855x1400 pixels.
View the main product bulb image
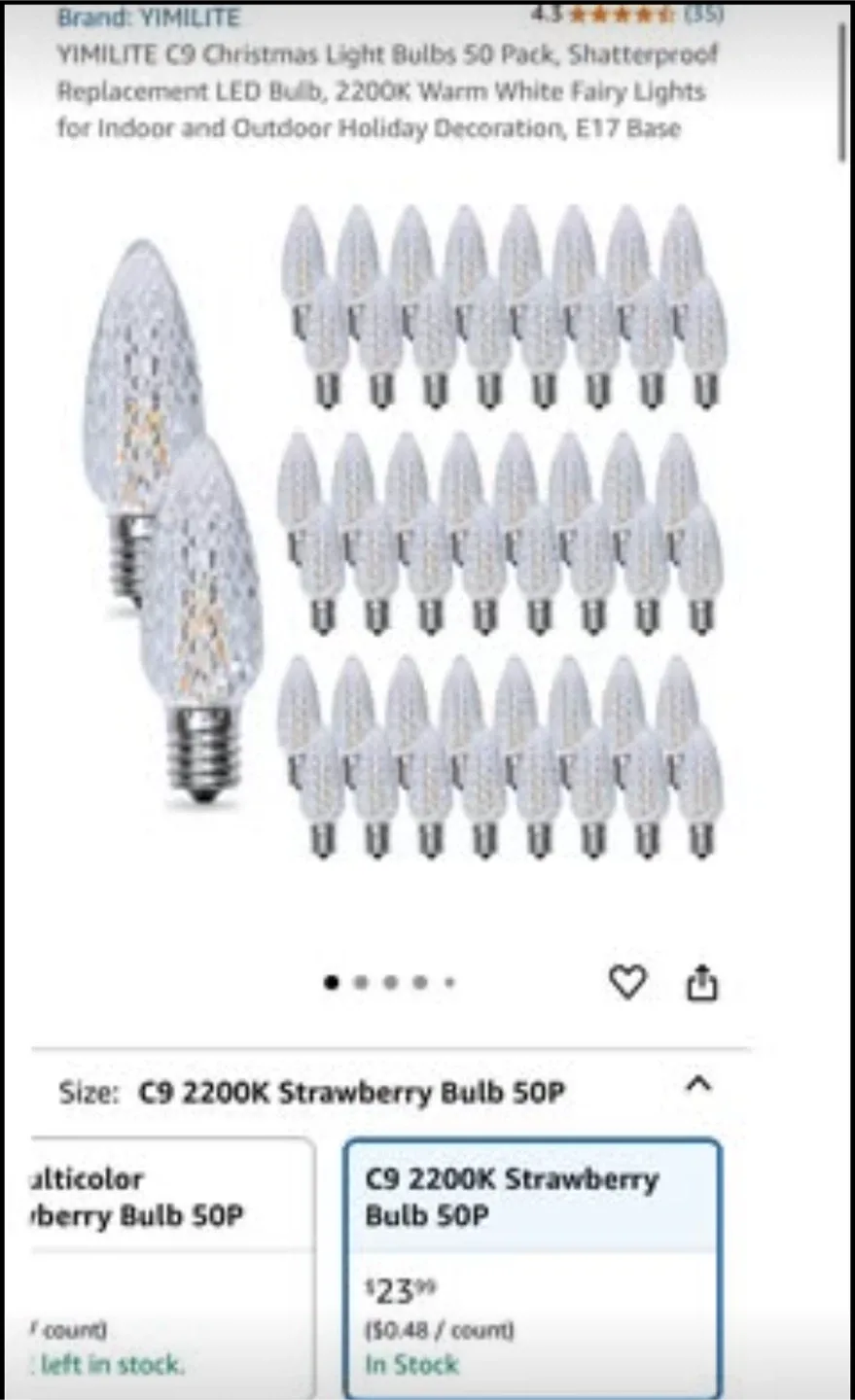coord(428,554)
